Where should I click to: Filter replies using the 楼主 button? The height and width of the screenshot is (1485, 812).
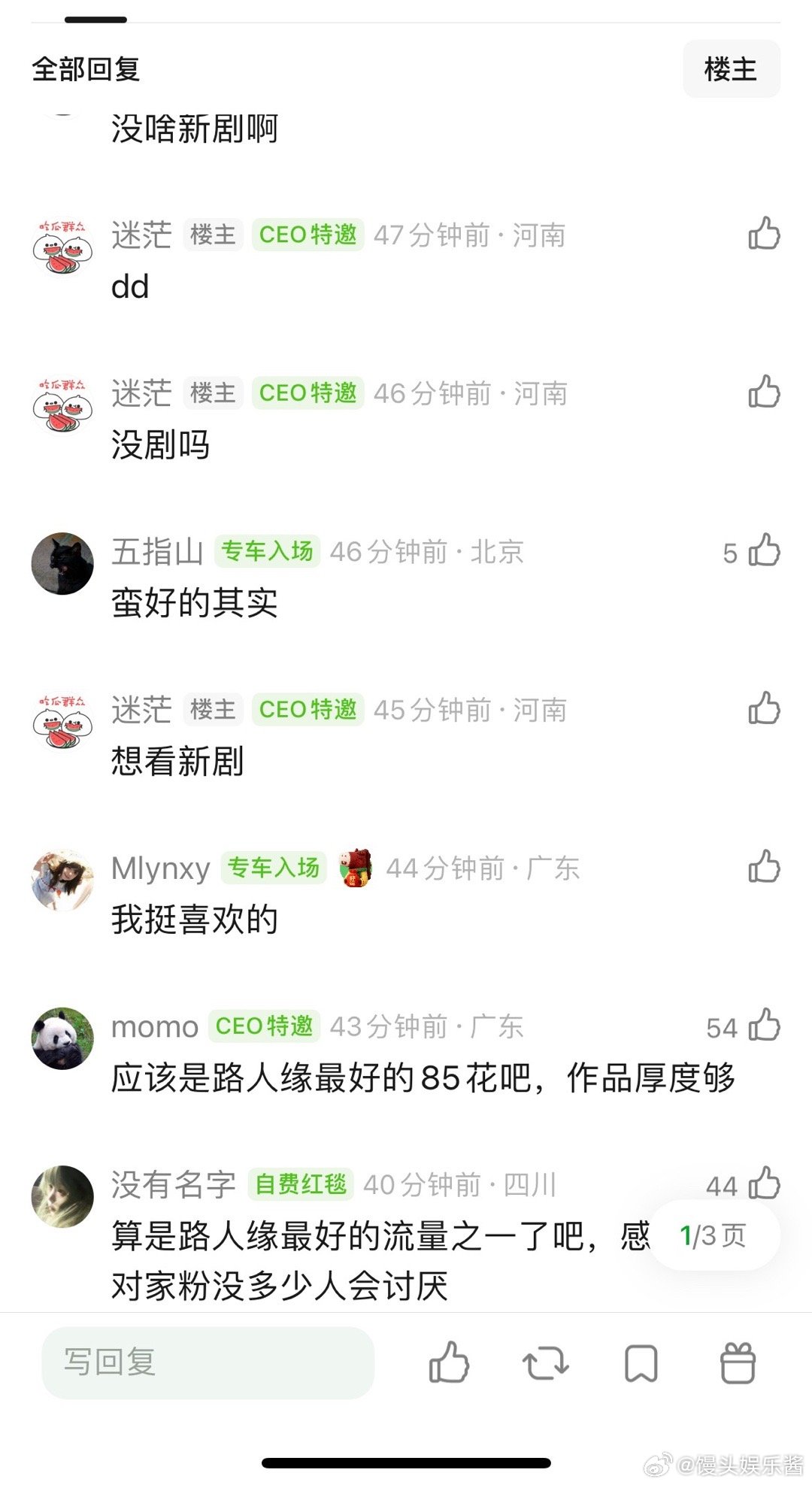click(731, 69)
